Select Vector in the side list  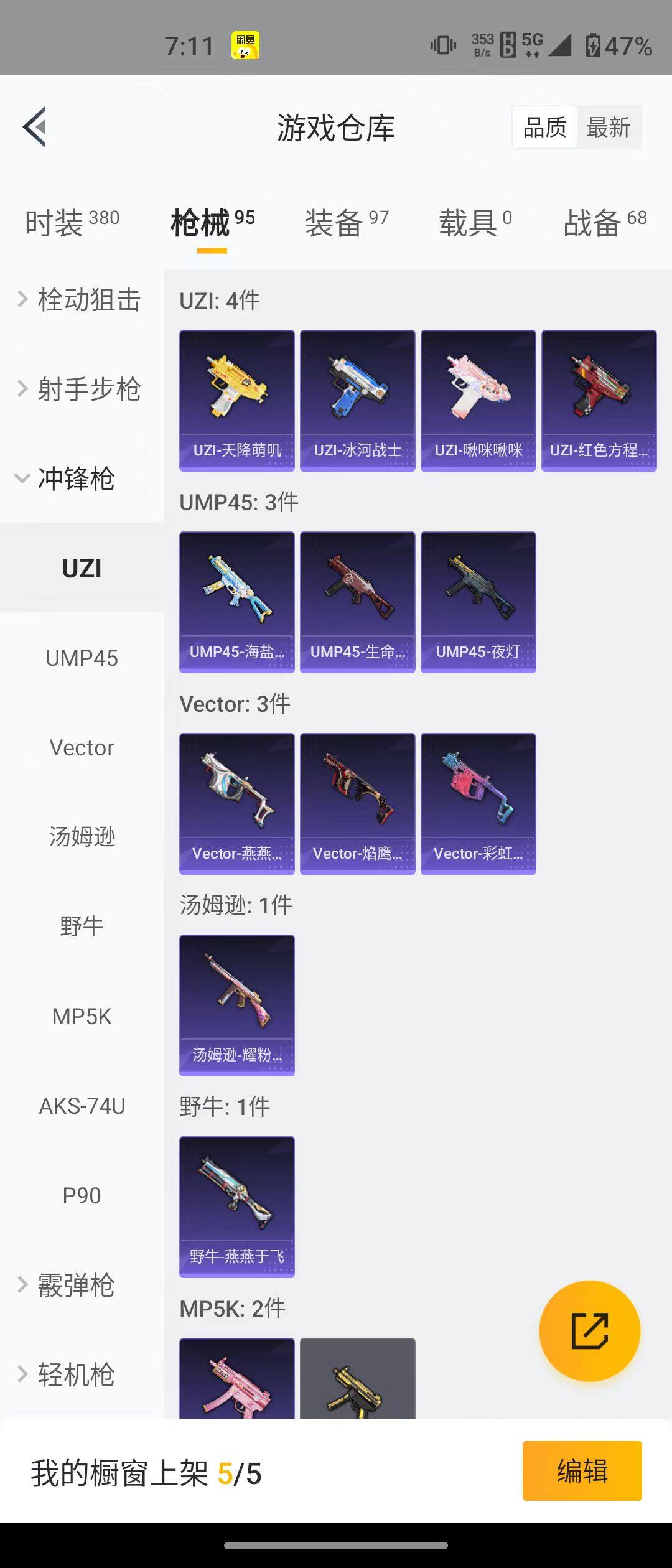(82, 747)
